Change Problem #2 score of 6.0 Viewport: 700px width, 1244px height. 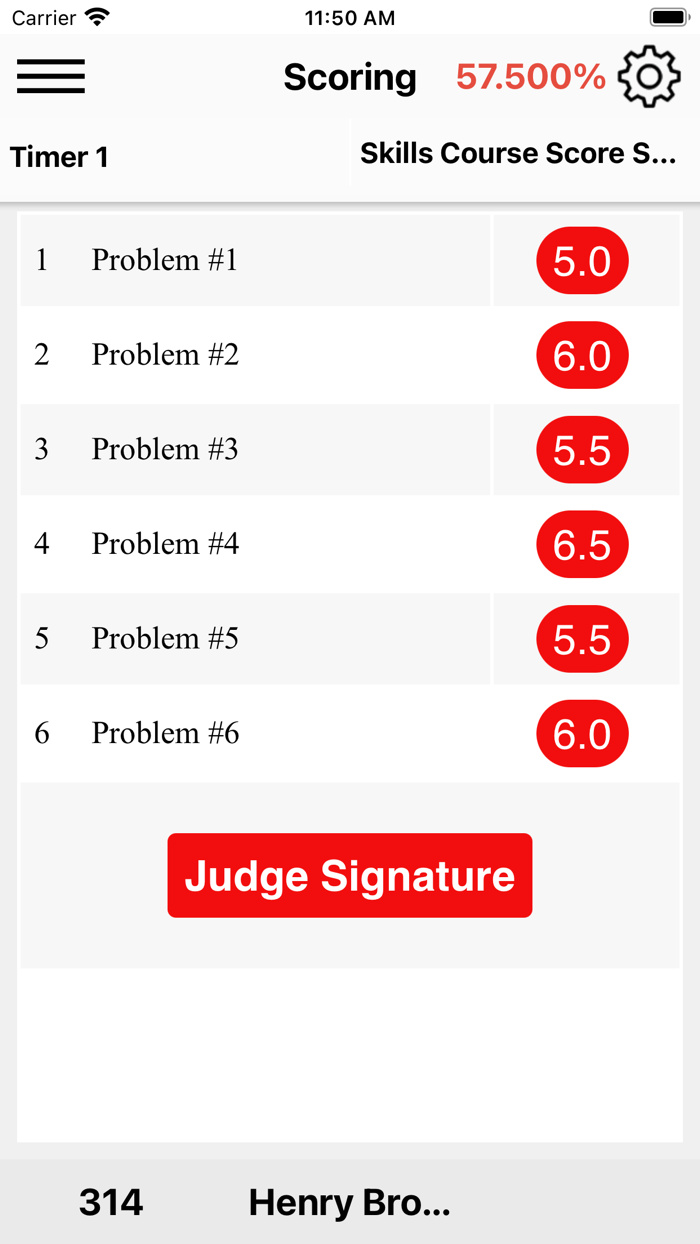click(x=582, y=355)
